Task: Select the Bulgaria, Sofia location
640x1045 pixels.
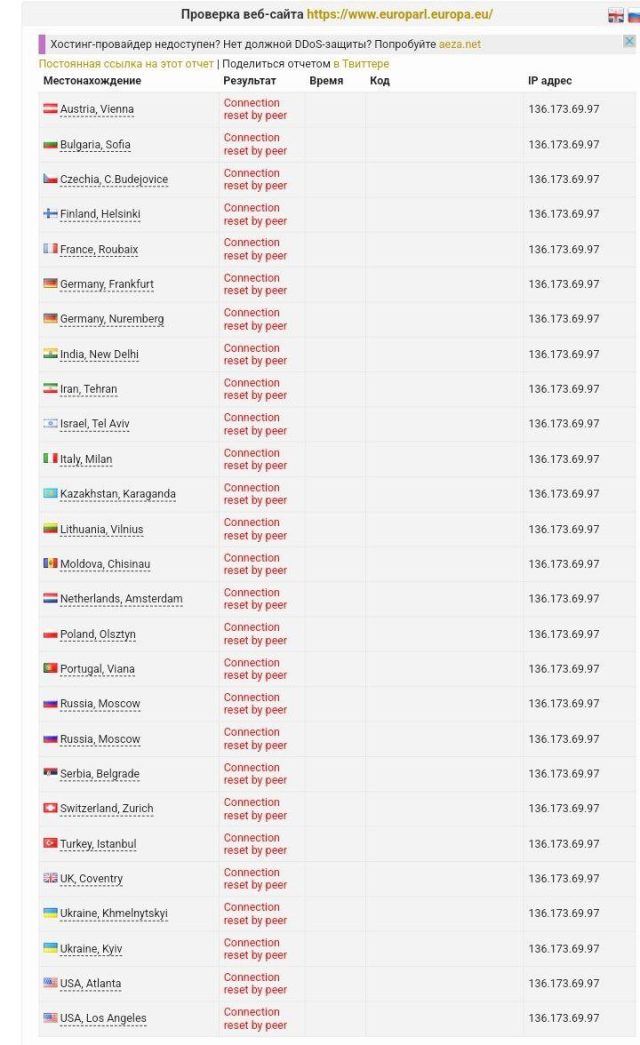Action: tap(95, 145)
